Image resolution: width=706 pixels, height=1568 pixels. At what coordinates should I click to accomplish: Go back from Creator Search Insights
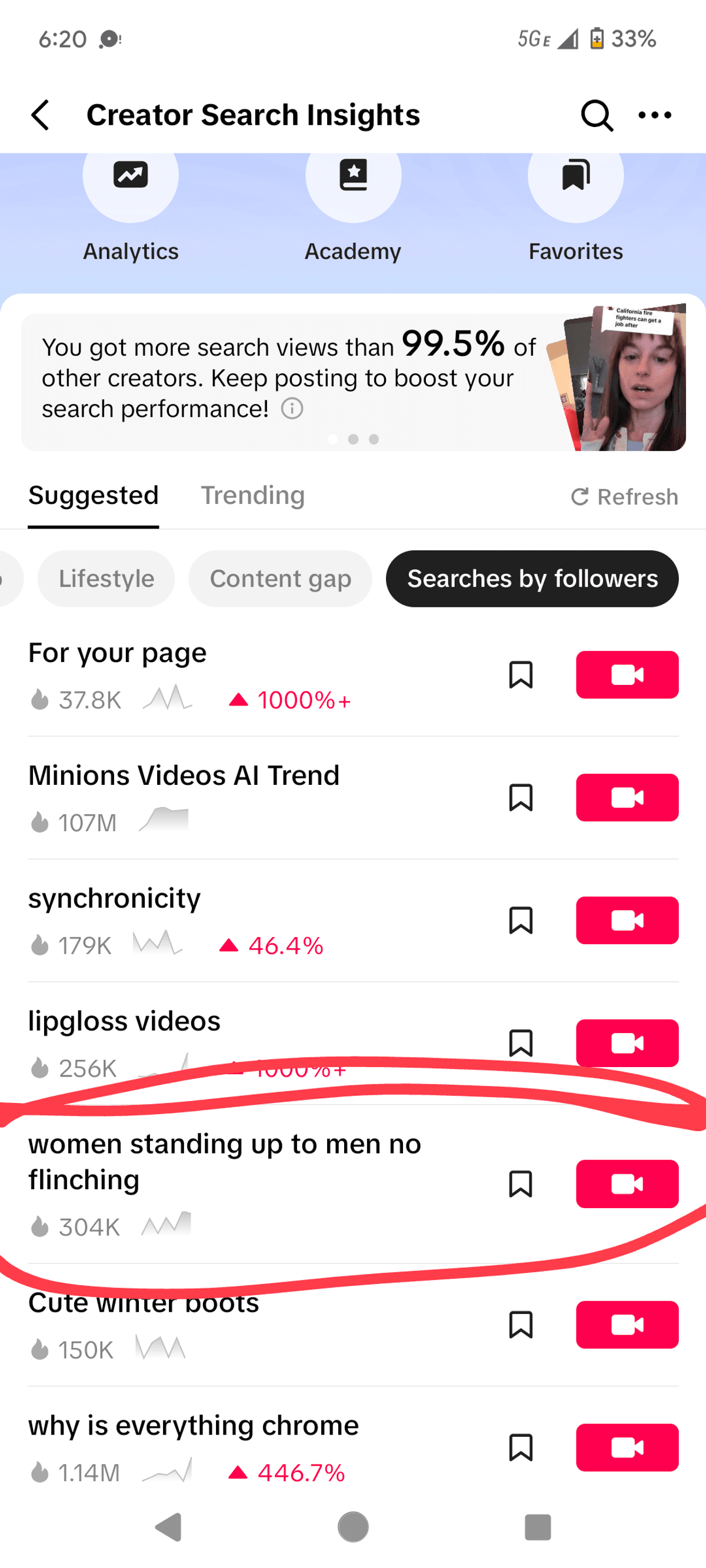pos(40,115)
